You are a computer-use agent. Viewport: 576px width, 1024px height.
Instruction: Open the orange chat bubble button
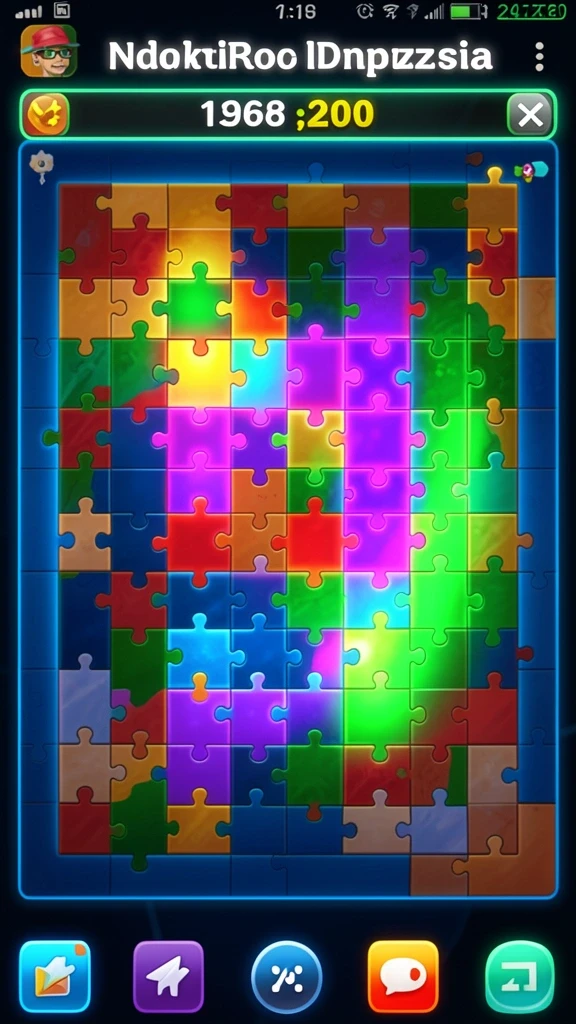pos(403,976)
